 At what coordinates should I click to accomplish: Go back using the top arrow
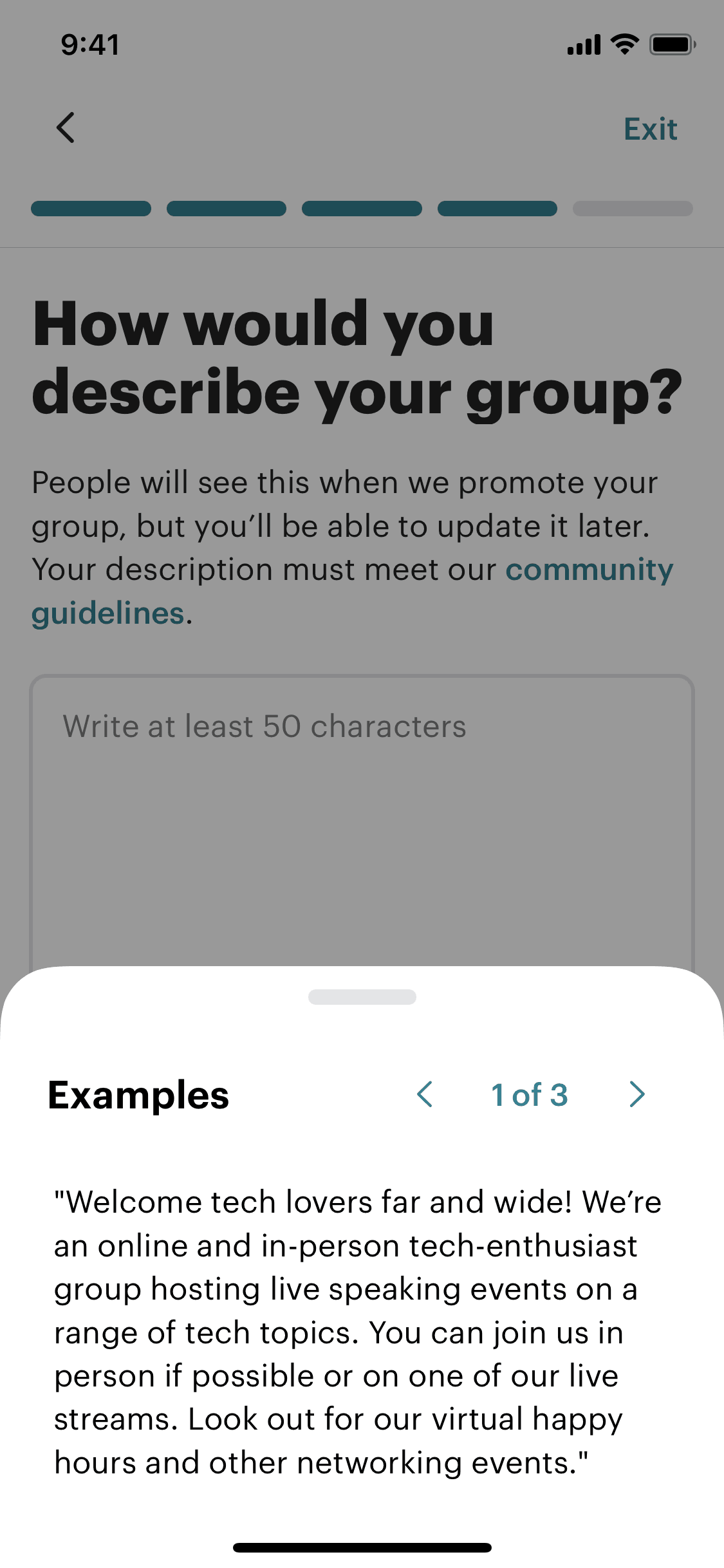pos(66,128)
